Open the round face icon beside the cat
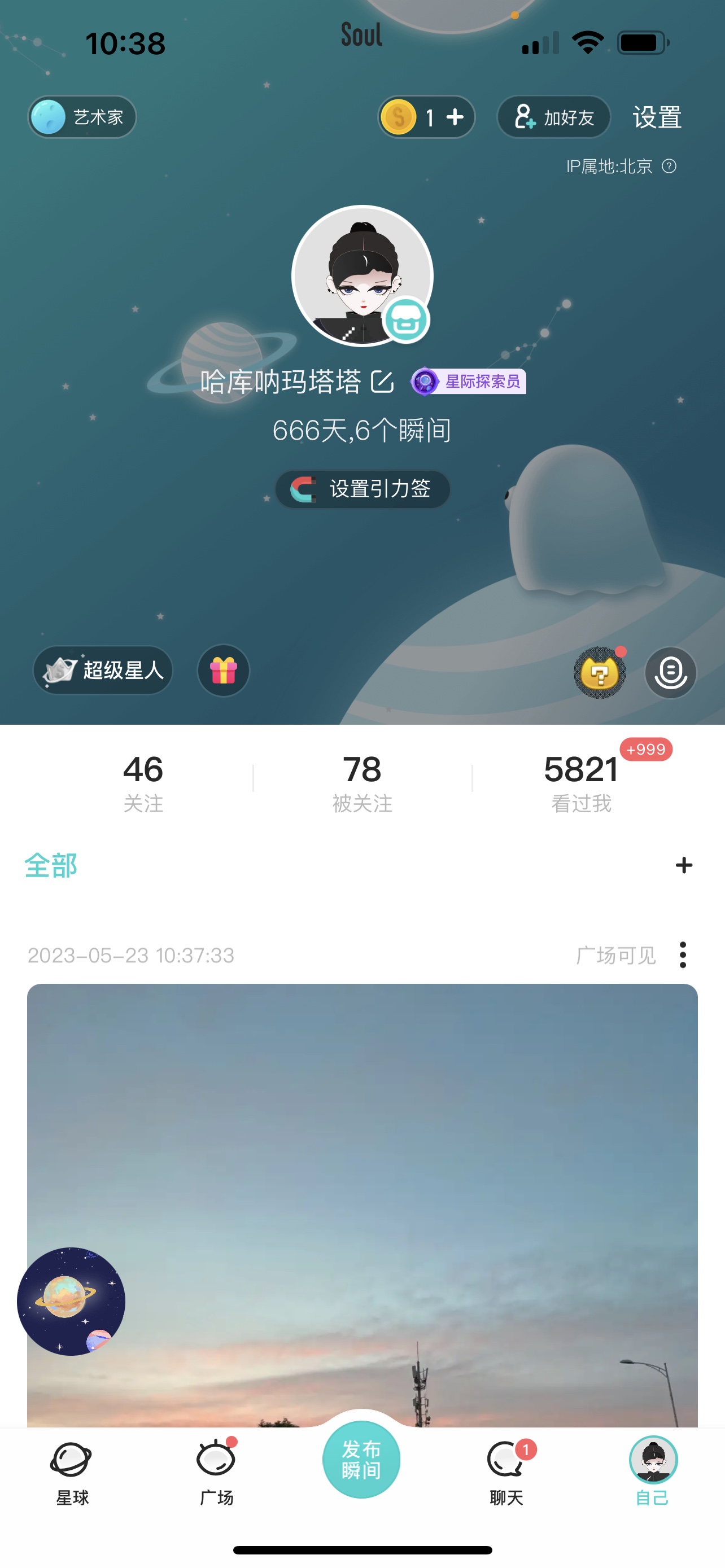 pyautogui.click(x=670, y=673)
